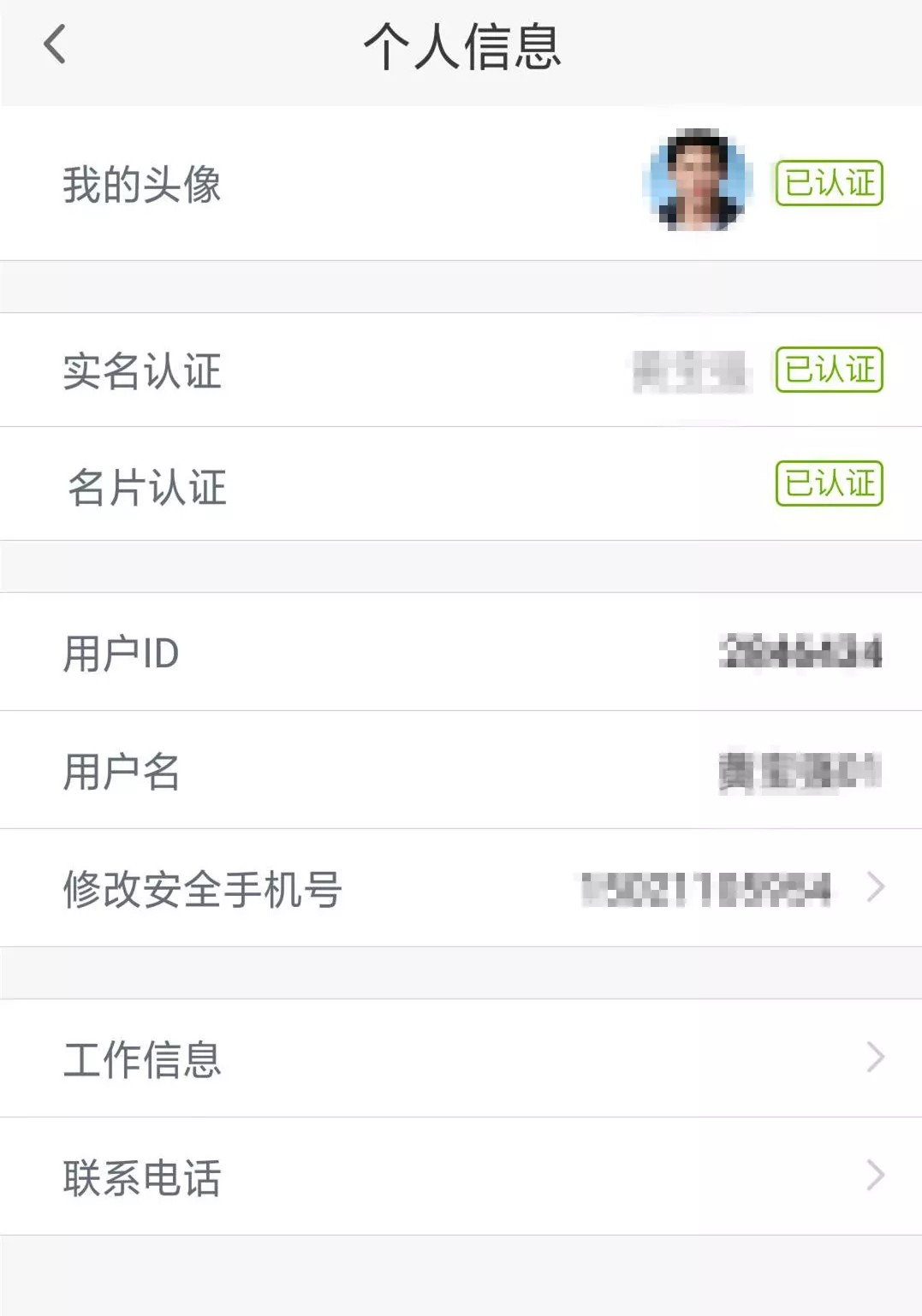Open the 实名认证 row
The image size is (922, 1316).
[x=461, y=370]
